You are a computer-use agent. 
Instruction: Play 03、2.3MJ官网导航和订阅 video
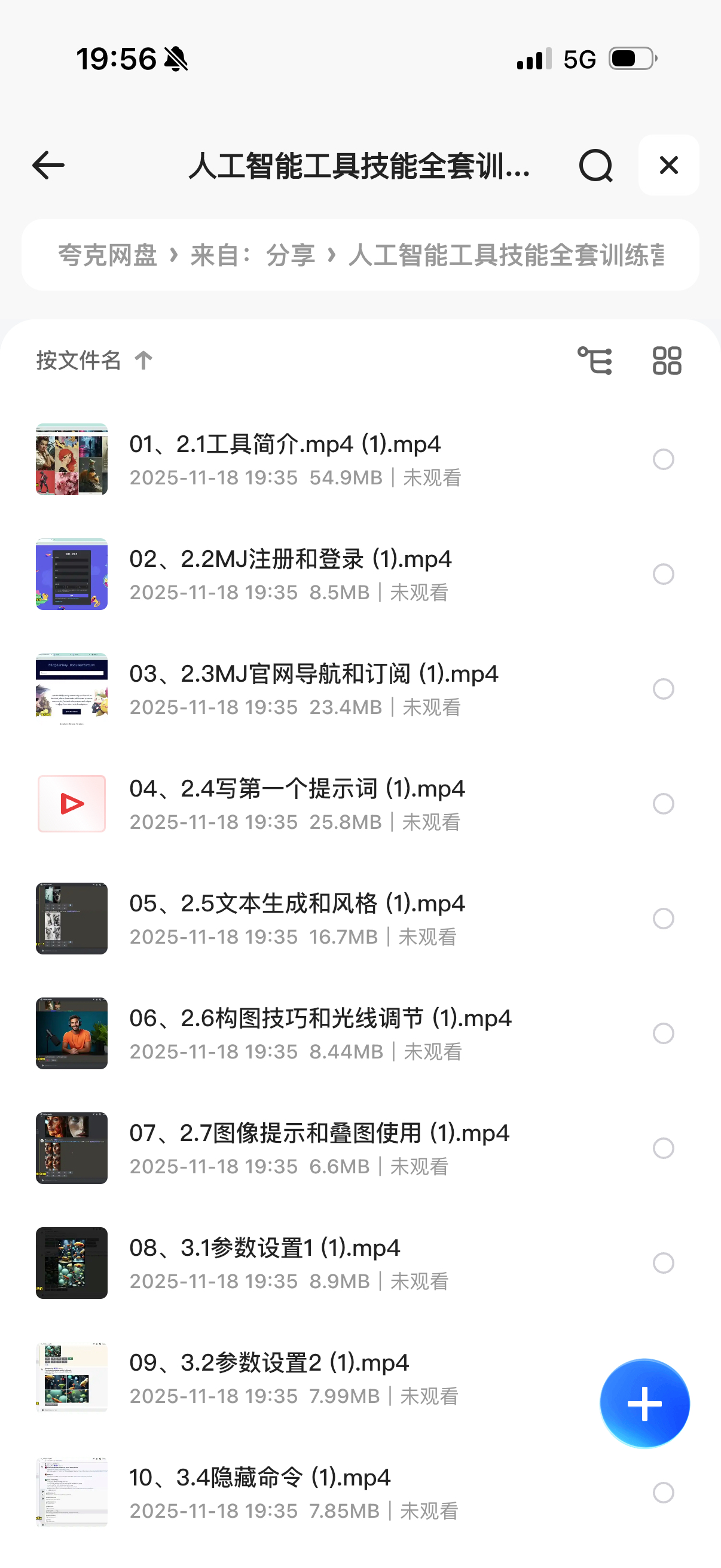[313, 674]
